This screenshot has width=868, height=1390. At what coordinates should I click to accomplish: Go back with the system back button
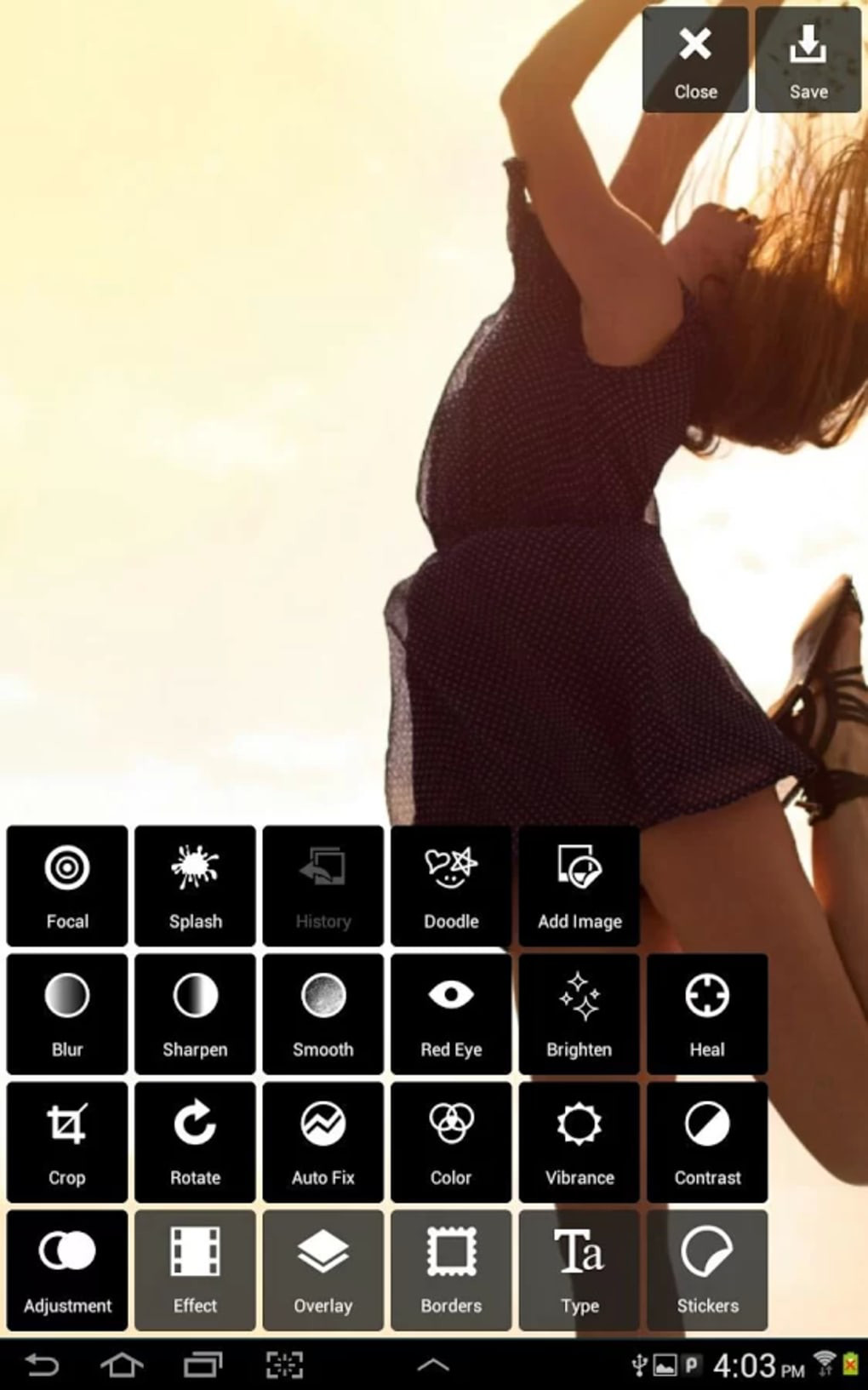42,1365
